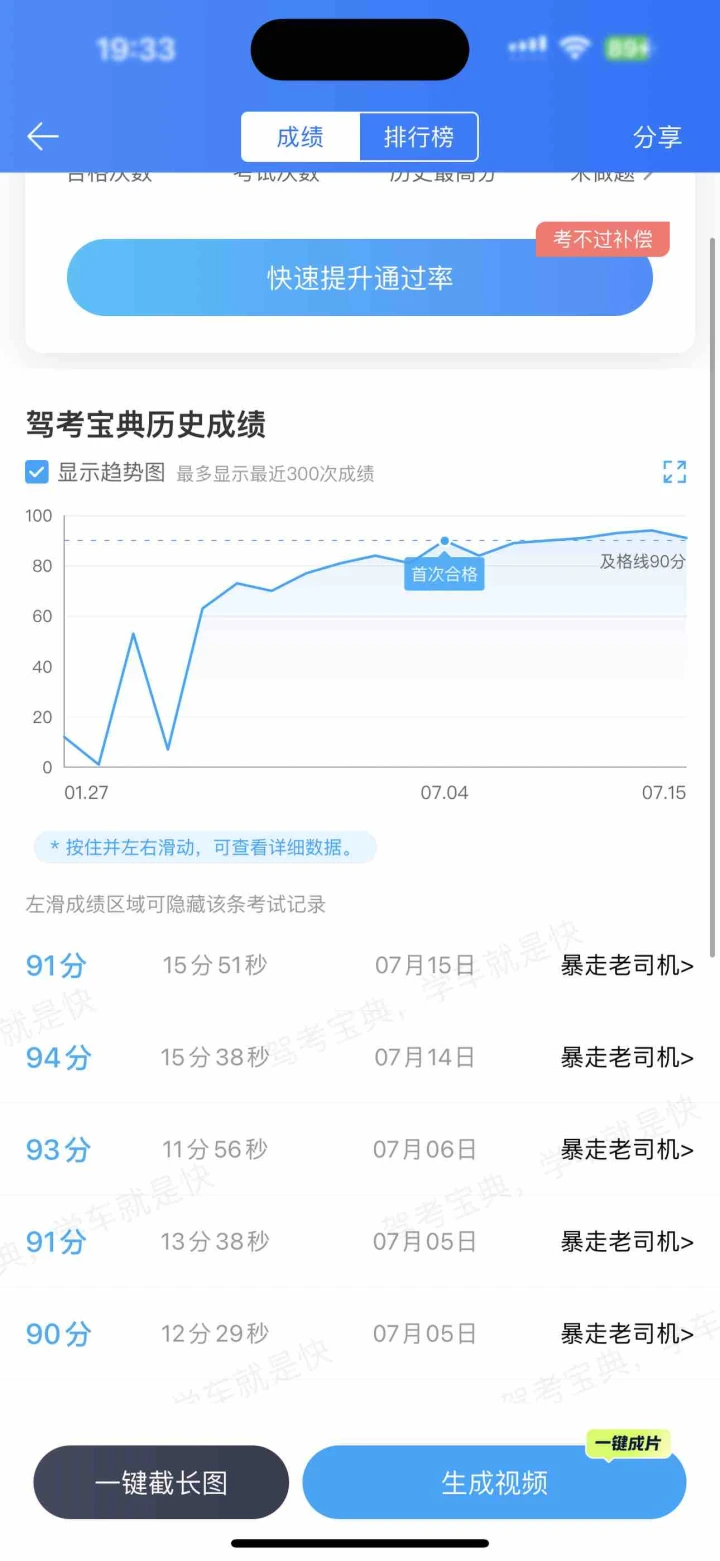The width and height of the screenshot is (720, 1561).
Task: Open the 91分 record taking 13分38秒
Action: click(x=360, y=1242)
